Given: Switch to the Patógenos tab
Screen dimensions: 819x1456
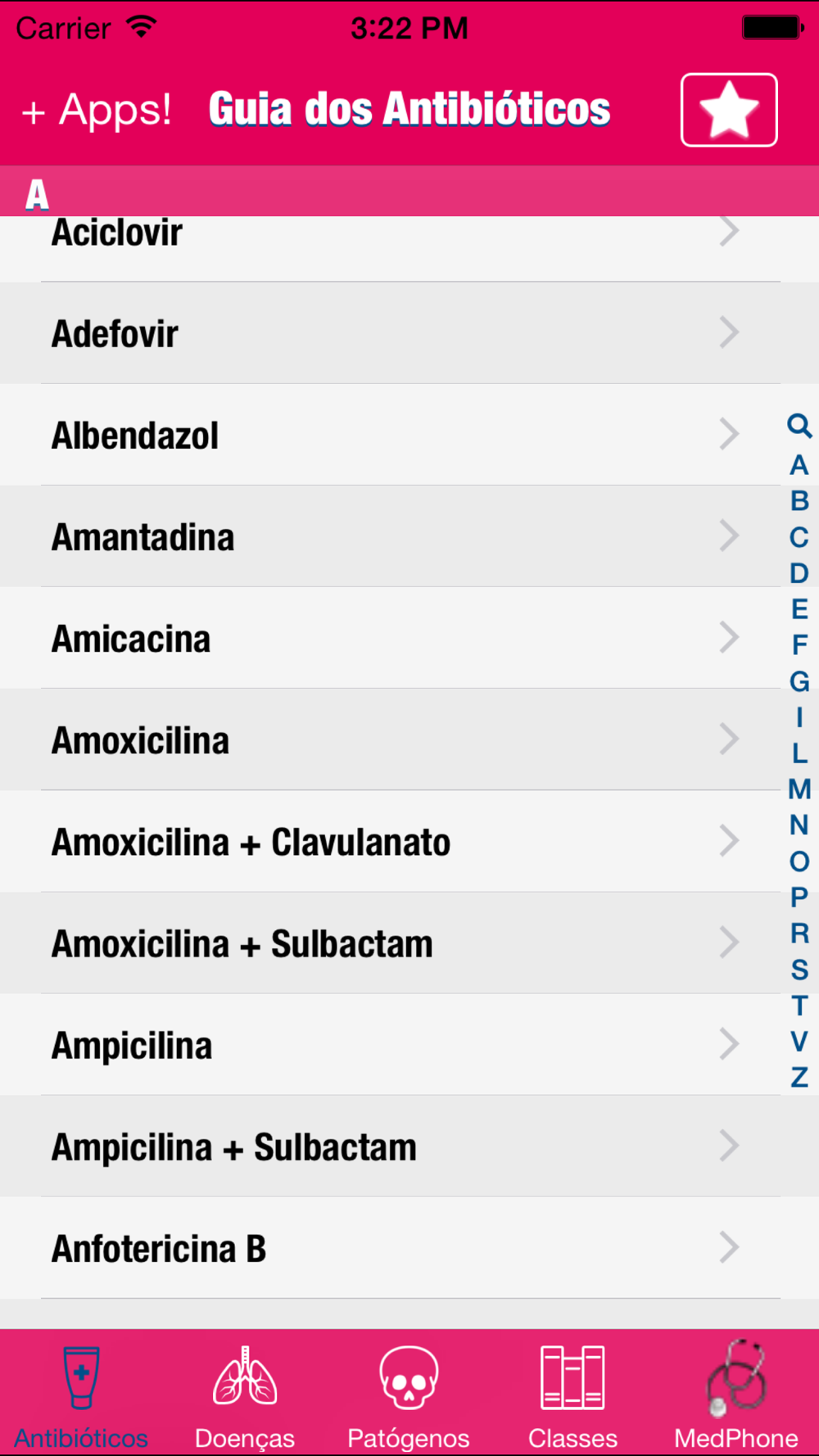Looking at the screenshot, I should [409, 1394].
